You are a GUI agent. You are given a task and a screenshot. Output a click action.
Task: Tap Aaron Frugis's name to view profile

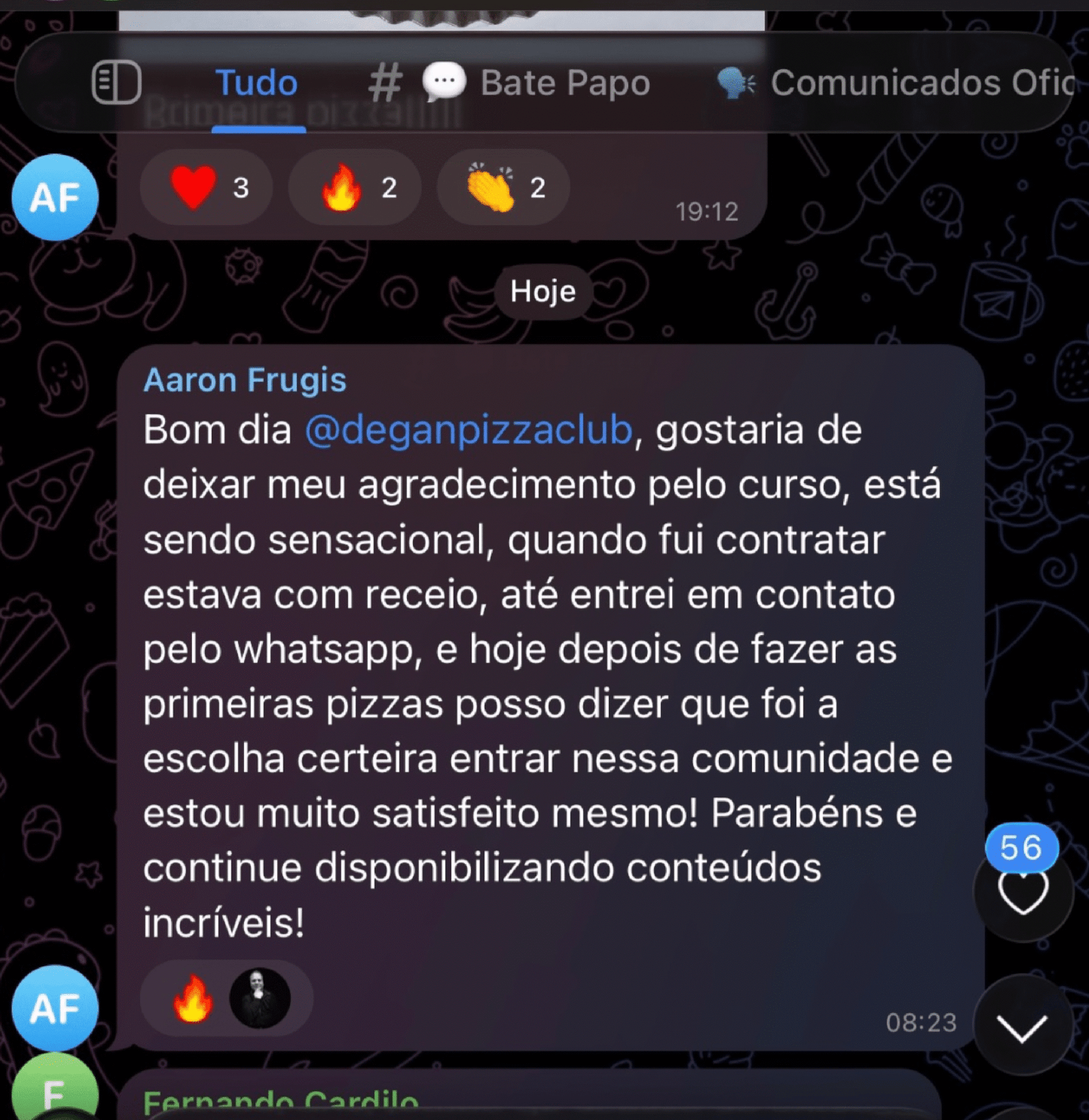pyautogui.click(x=244, y=380)
